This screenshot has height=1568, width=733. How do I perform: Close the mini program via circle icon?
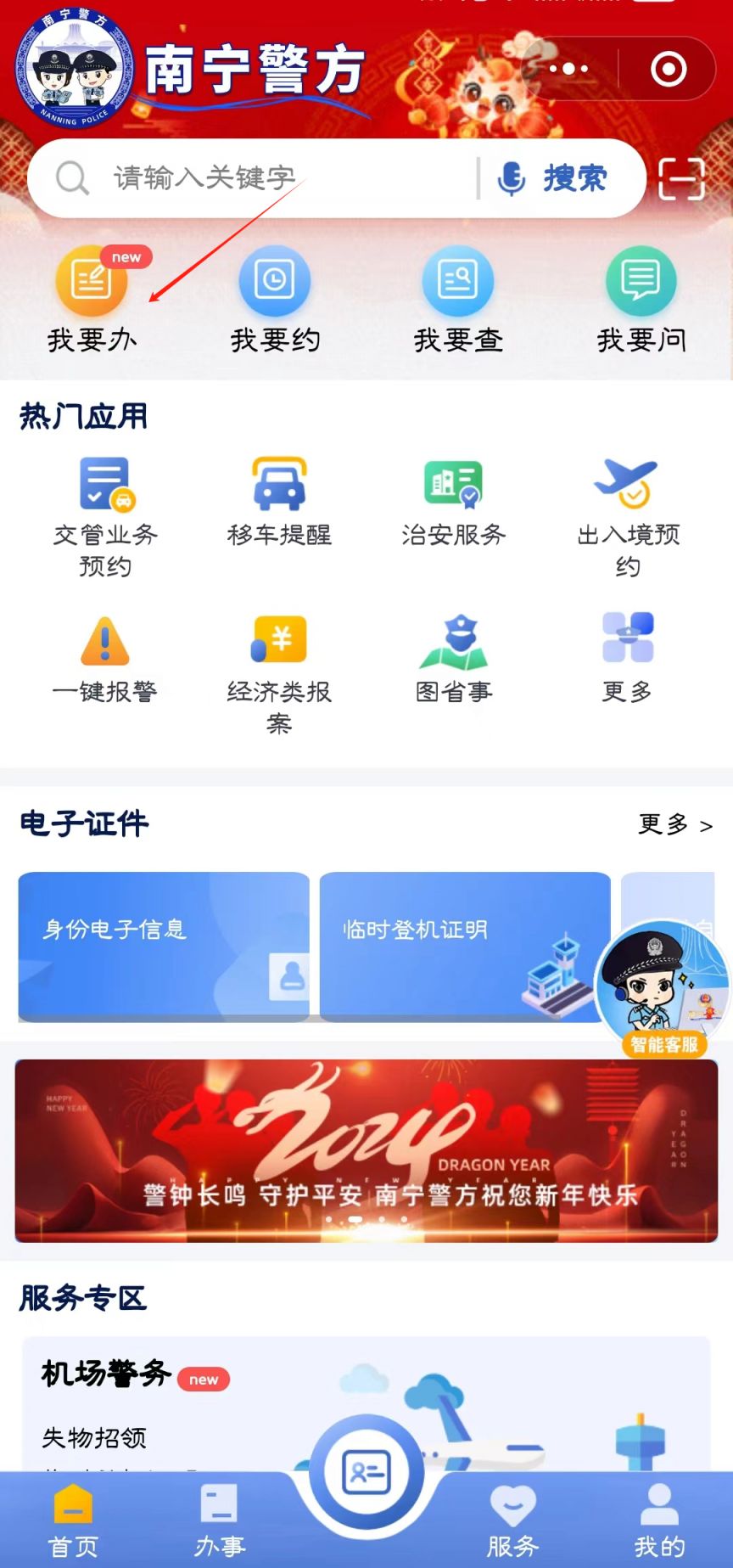669,69
